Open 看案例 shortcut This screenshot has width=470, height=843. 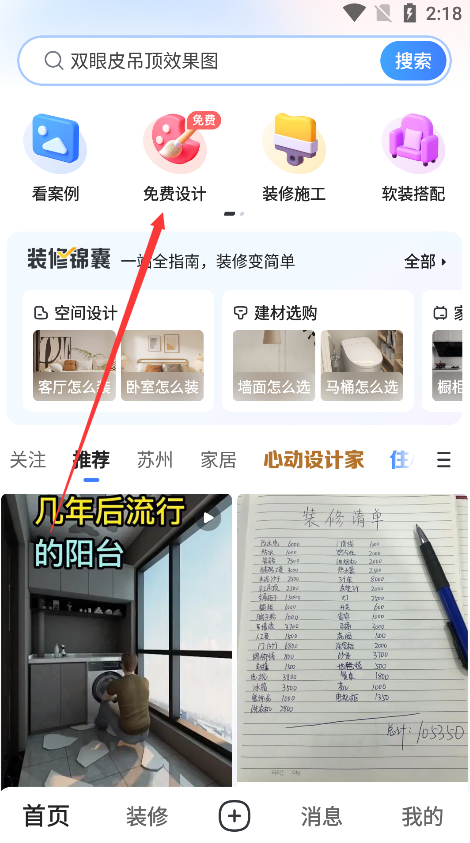pyautogui.click(x=55, y=158)
